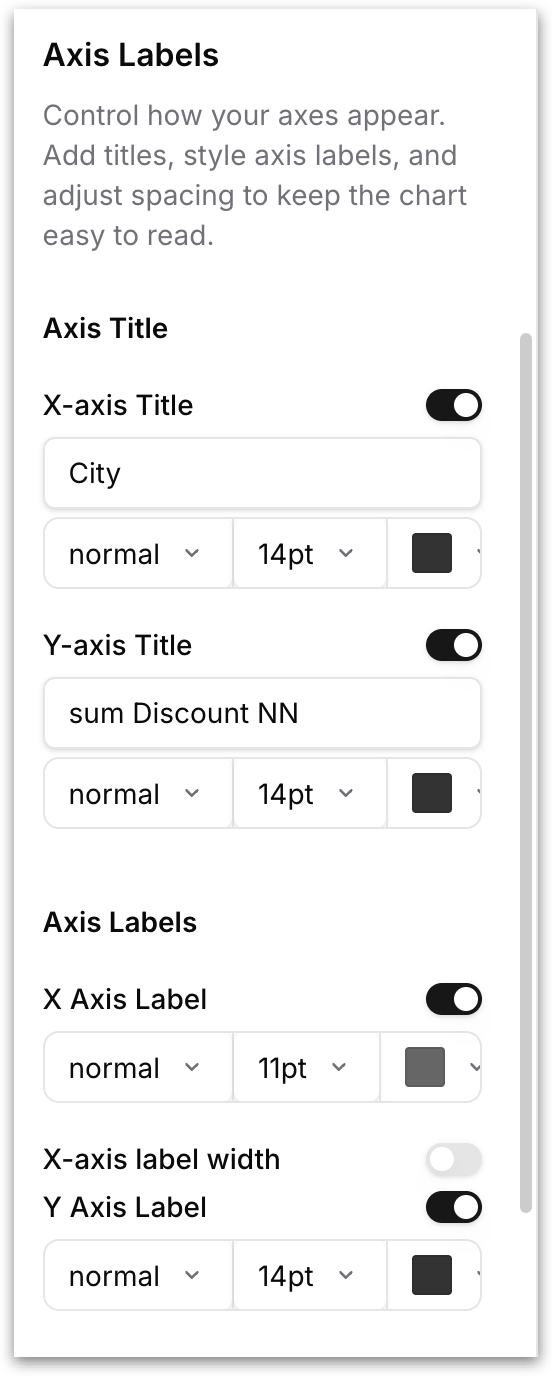The width and height of the screenshot is (552, 1376).
Task: Enable the X-axis label width switch
Action: point(454,1160)
